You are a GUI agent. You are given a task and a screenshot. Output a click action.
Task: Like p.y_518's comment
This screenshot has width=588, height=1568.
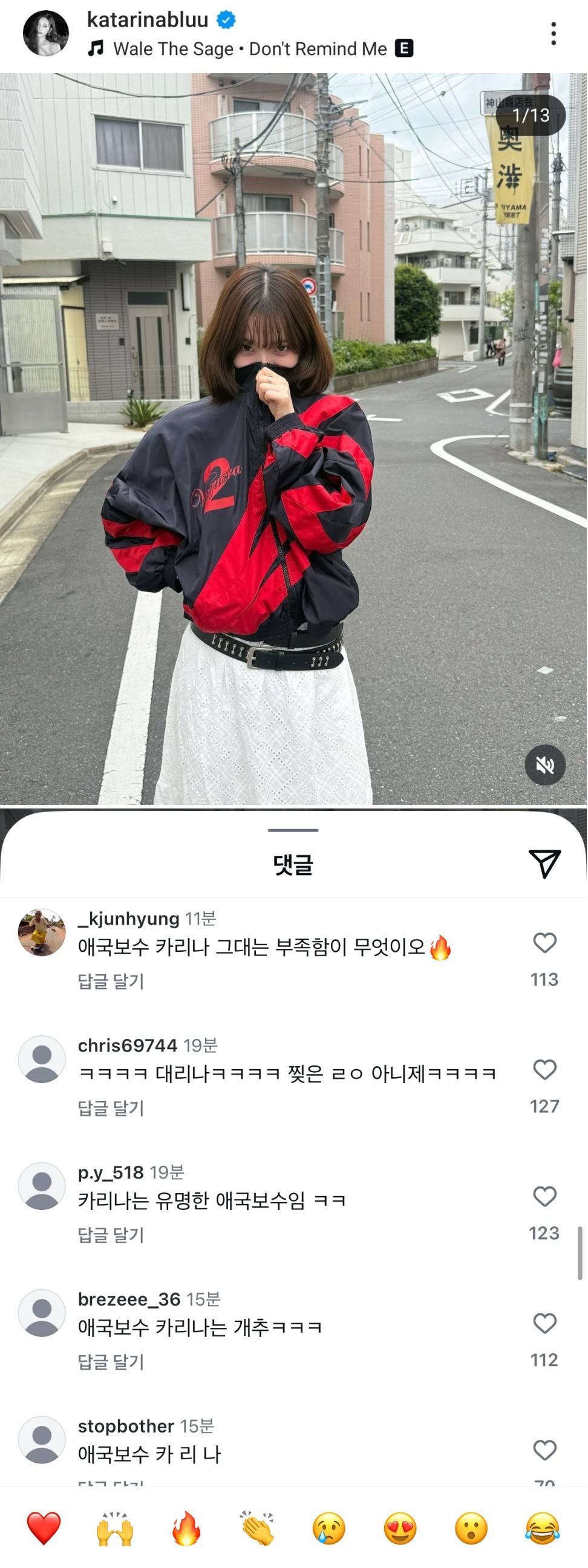click(x=544, y=1196)
